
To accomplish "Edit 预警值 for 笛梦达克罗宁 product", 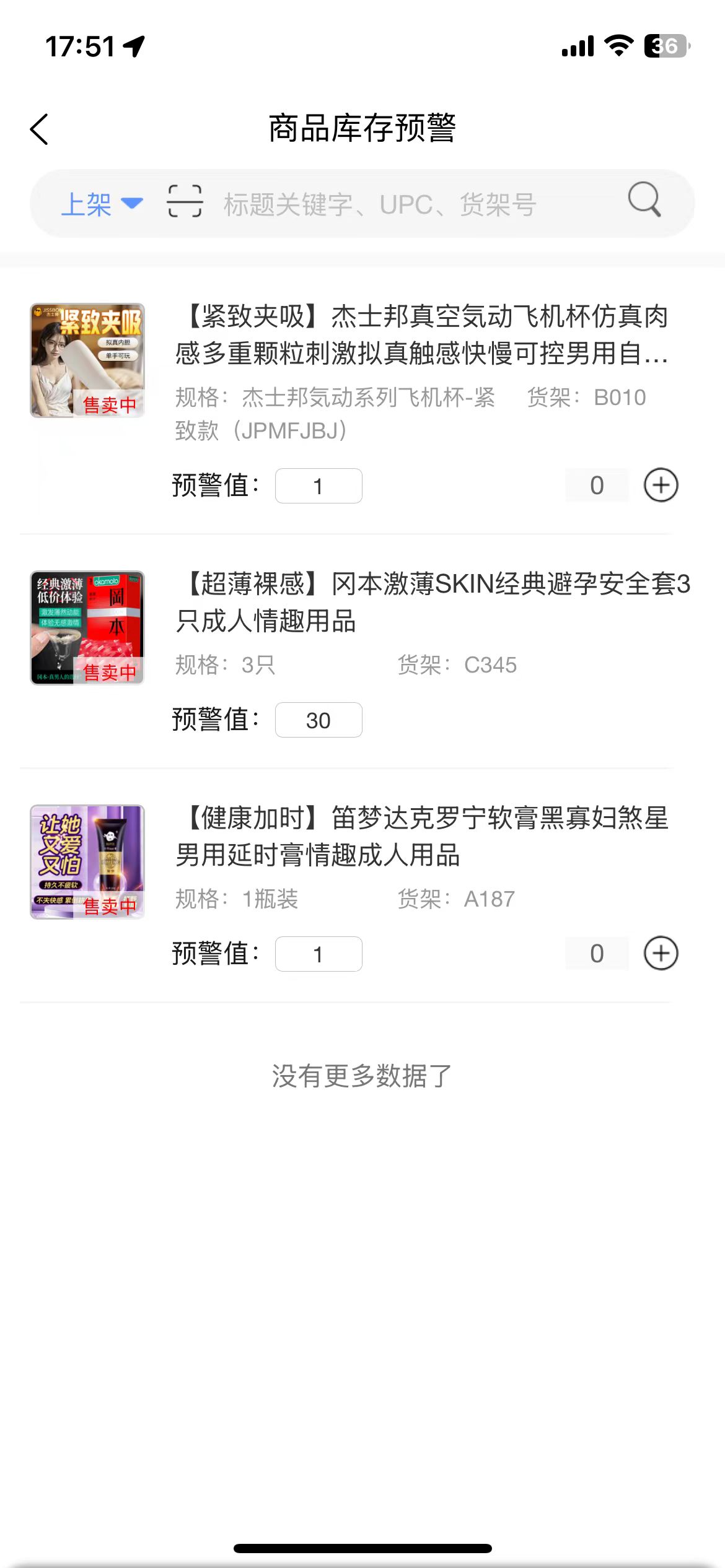I will [x=319, y=954].
